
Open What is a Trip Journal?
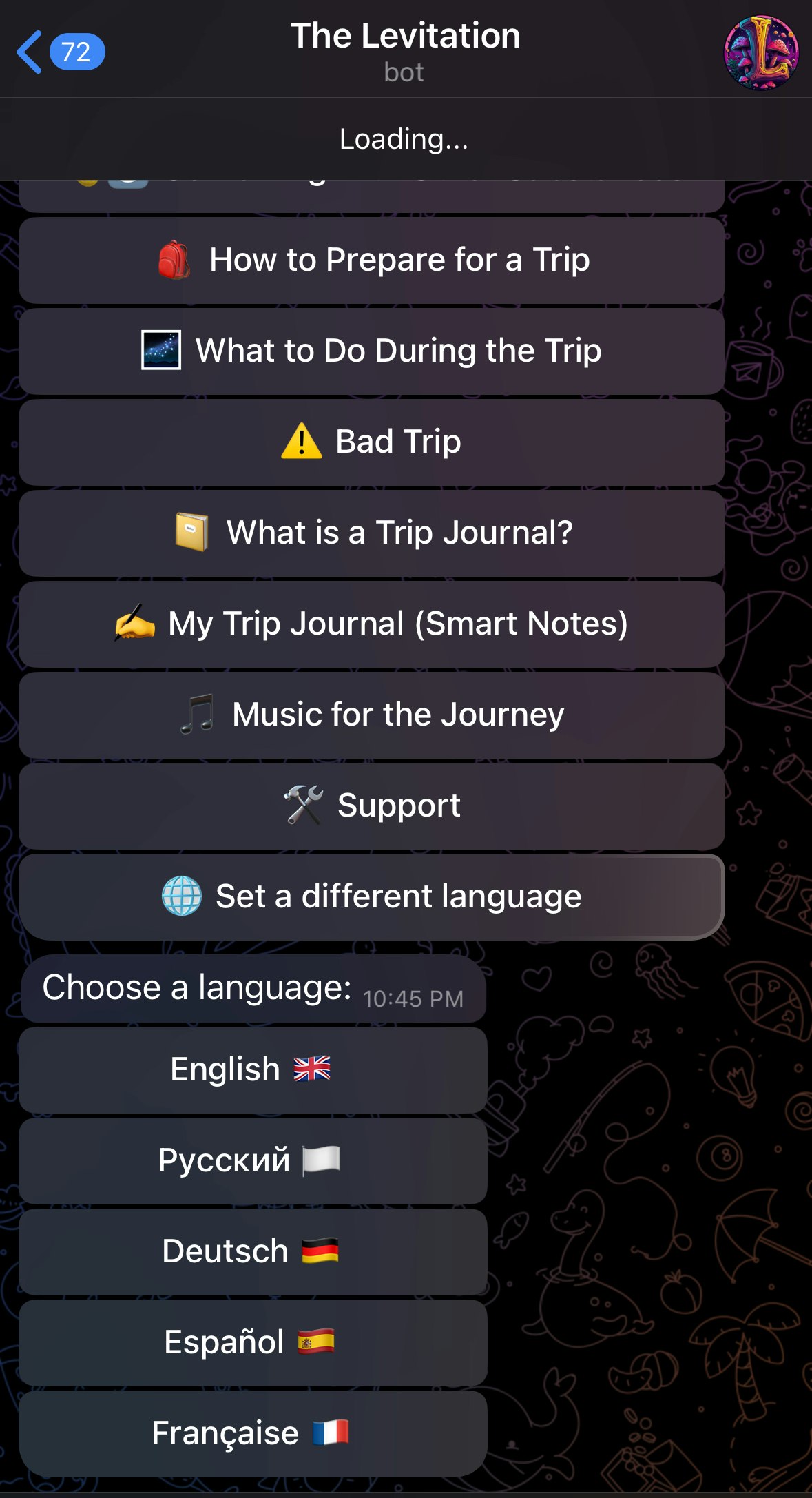pos(372,533)
